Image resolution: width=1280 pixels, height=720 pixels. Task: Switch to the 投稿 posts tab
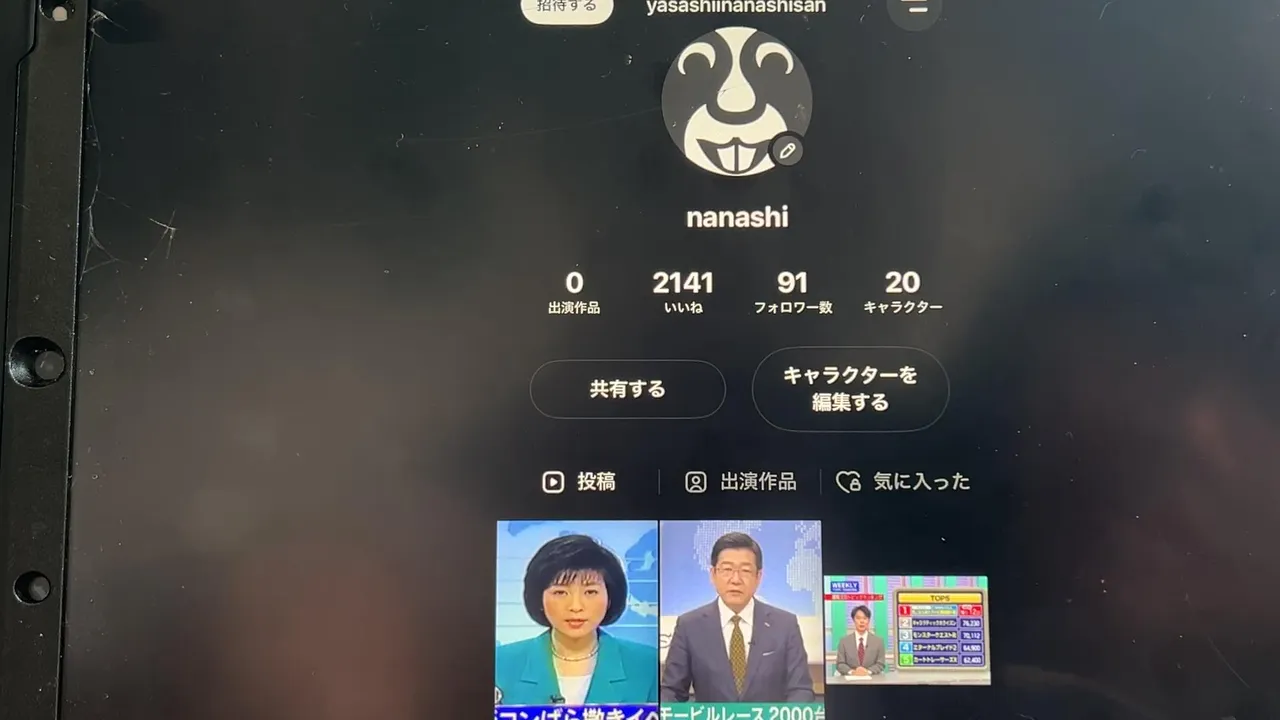pos(580,482)
